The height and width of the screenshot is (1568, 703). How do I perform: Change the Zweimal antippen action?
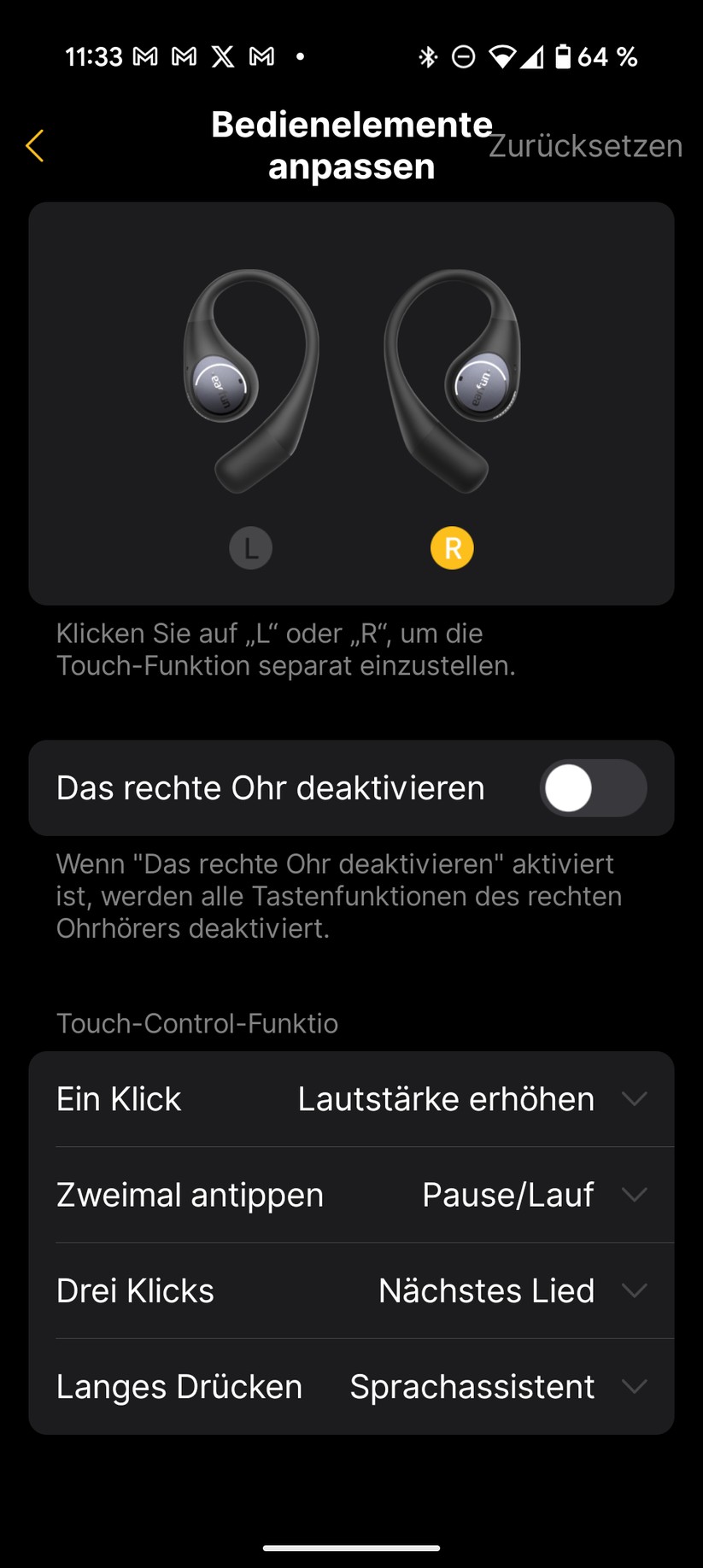point(634,1194)
